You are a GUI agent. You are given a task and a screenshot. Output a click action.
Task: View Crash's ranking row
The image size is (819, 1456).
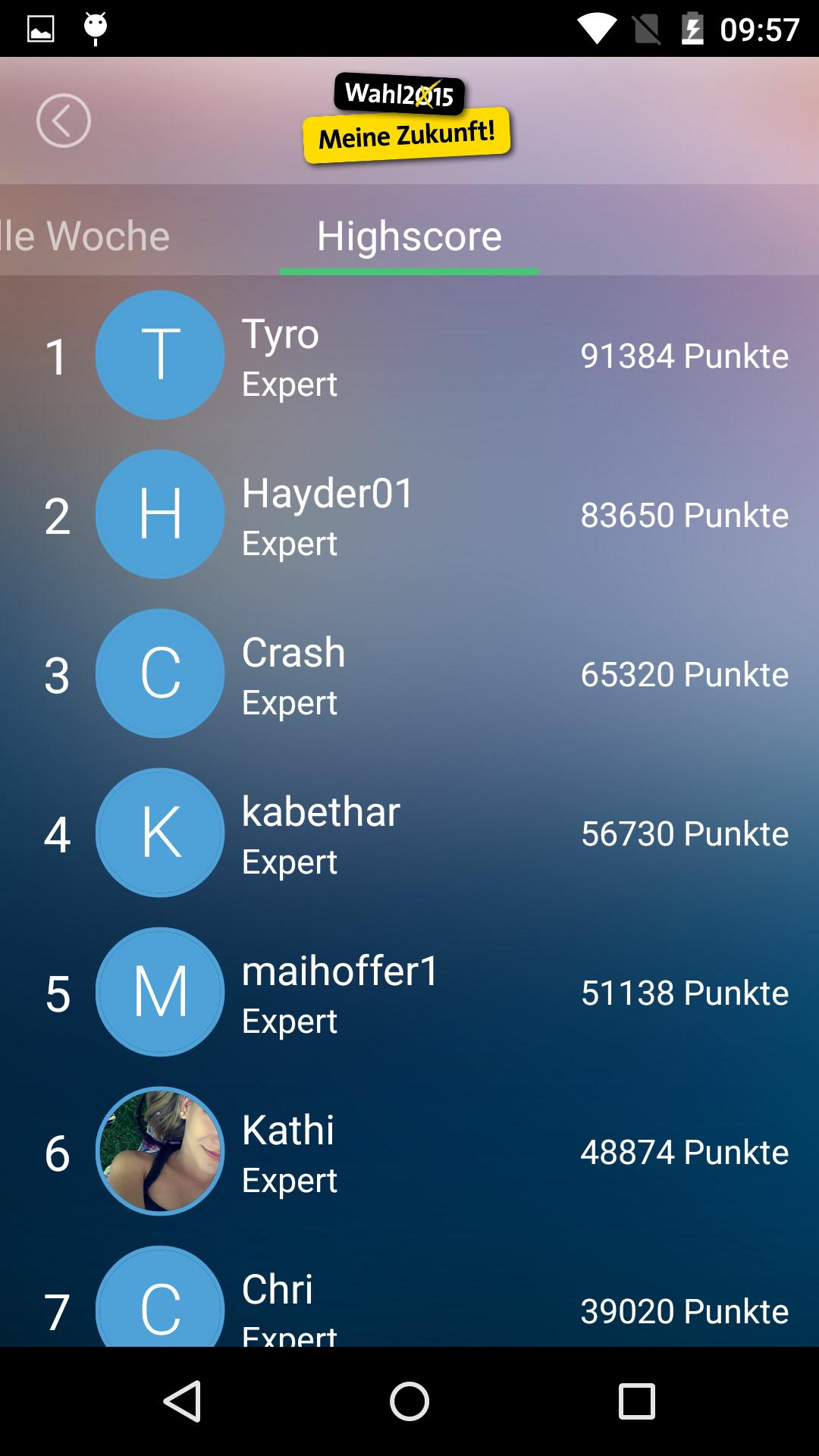point(409,673)
